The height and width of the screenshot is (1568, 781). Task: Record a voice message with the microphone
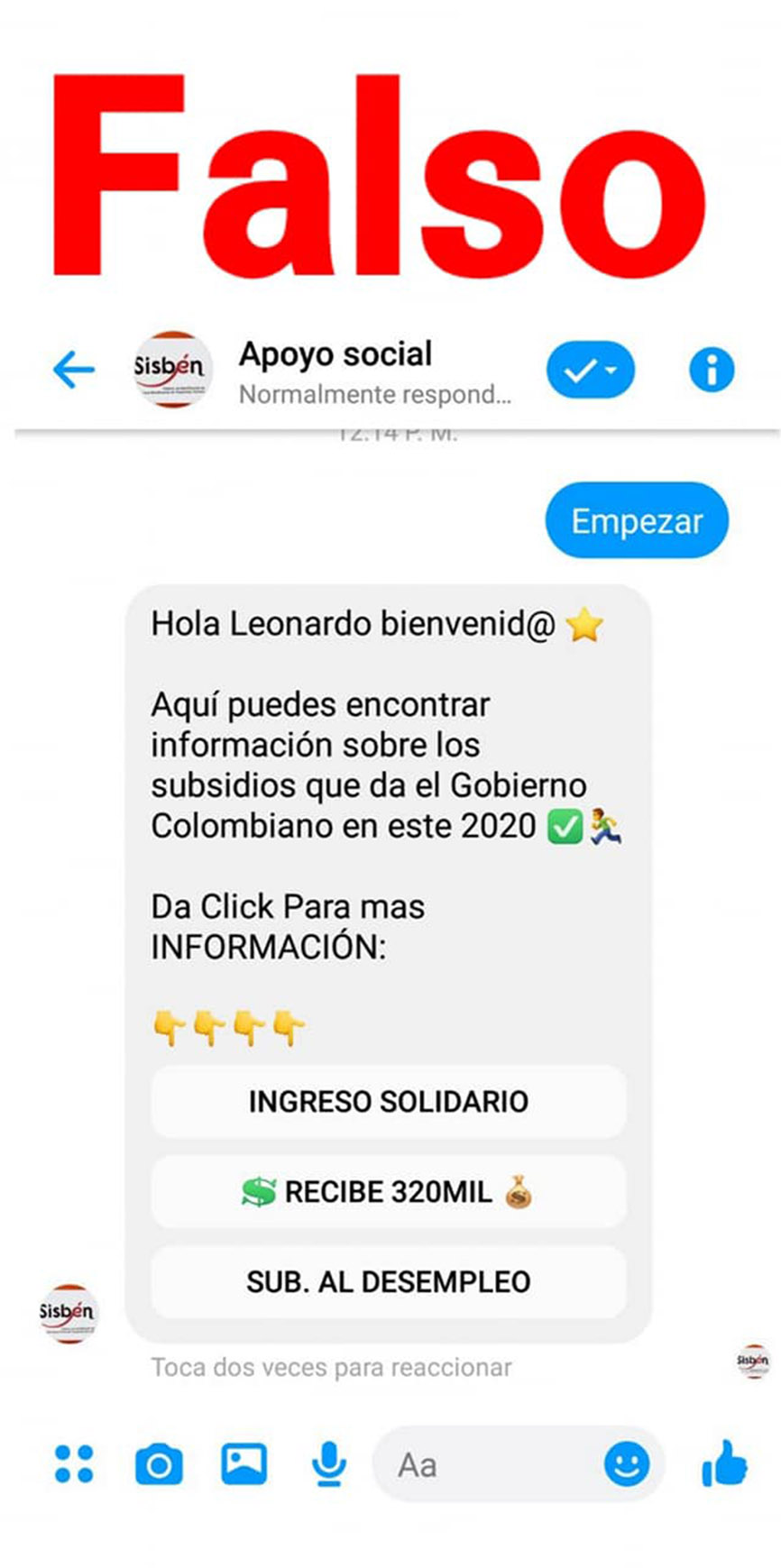(328, 1463)
